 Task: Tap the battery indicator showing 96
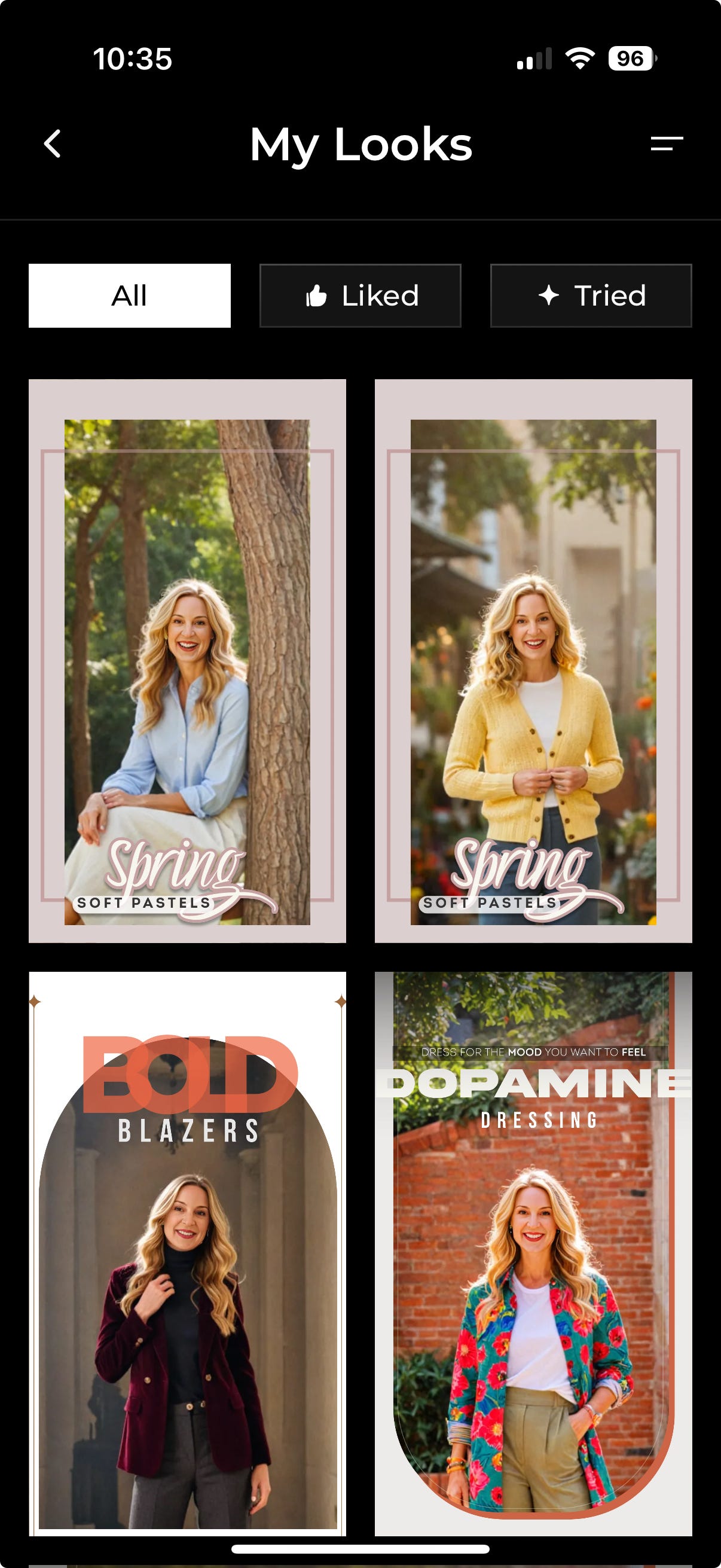[630, 58]
